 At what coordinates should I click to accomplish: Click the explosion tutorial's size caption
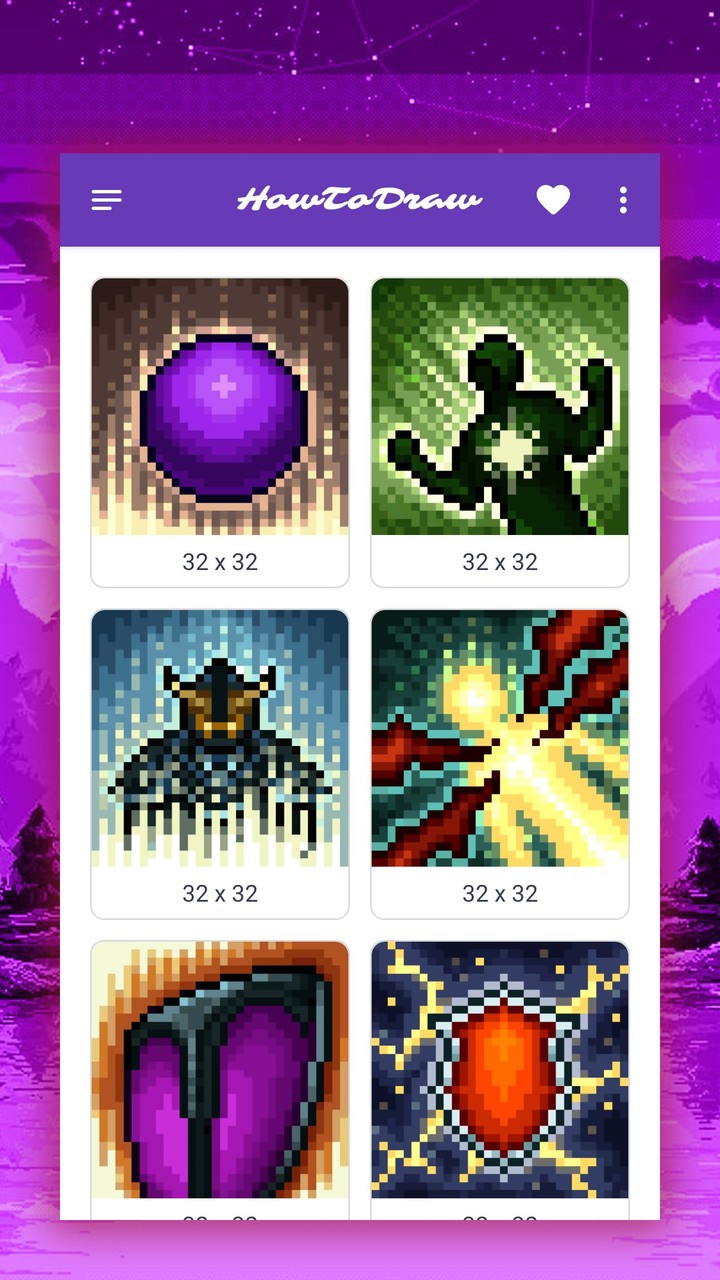pos(499,893)
